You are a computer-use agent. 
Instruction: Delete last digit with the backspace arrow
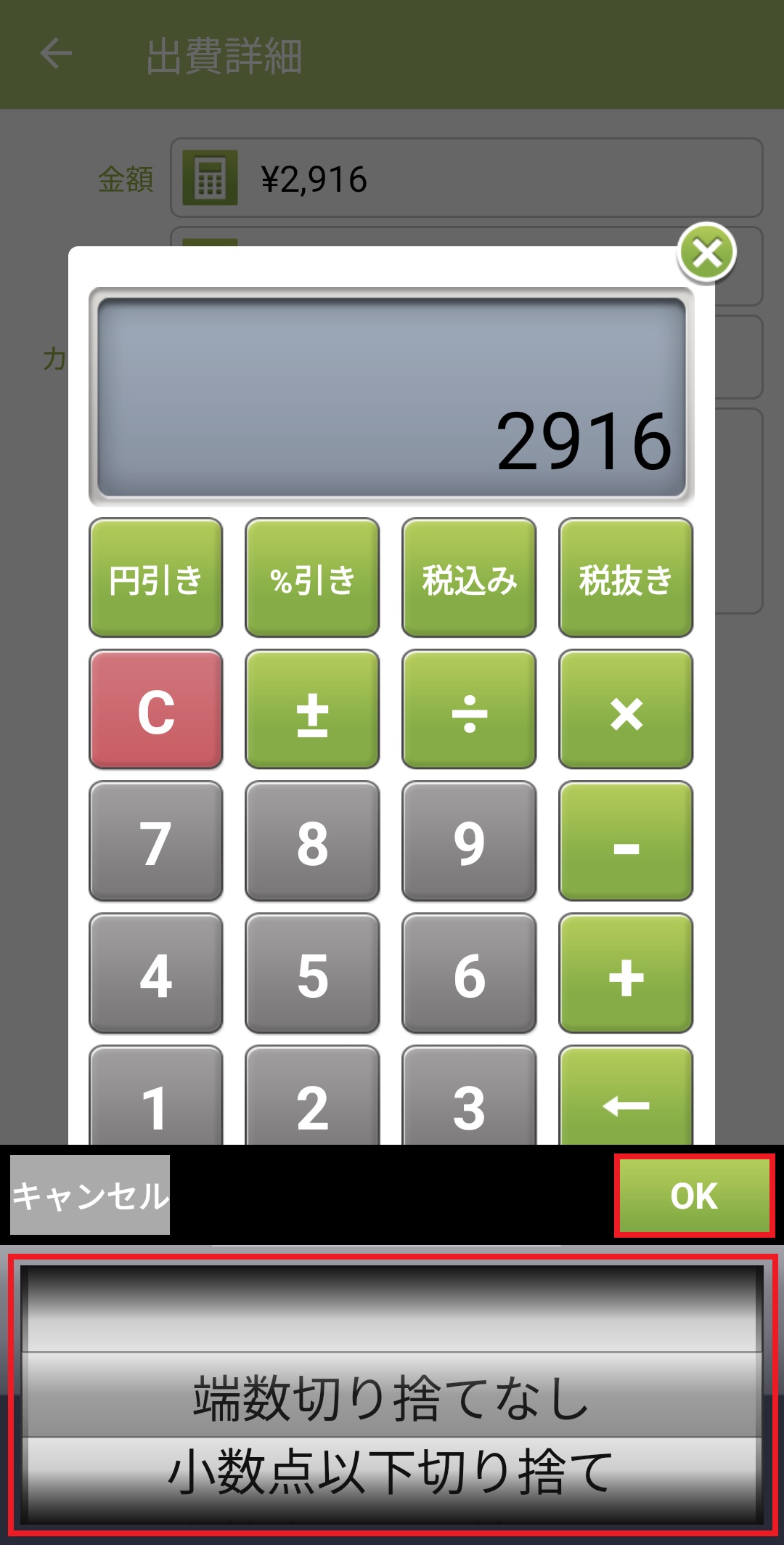pyautogui.click(x=625, y=1100)
